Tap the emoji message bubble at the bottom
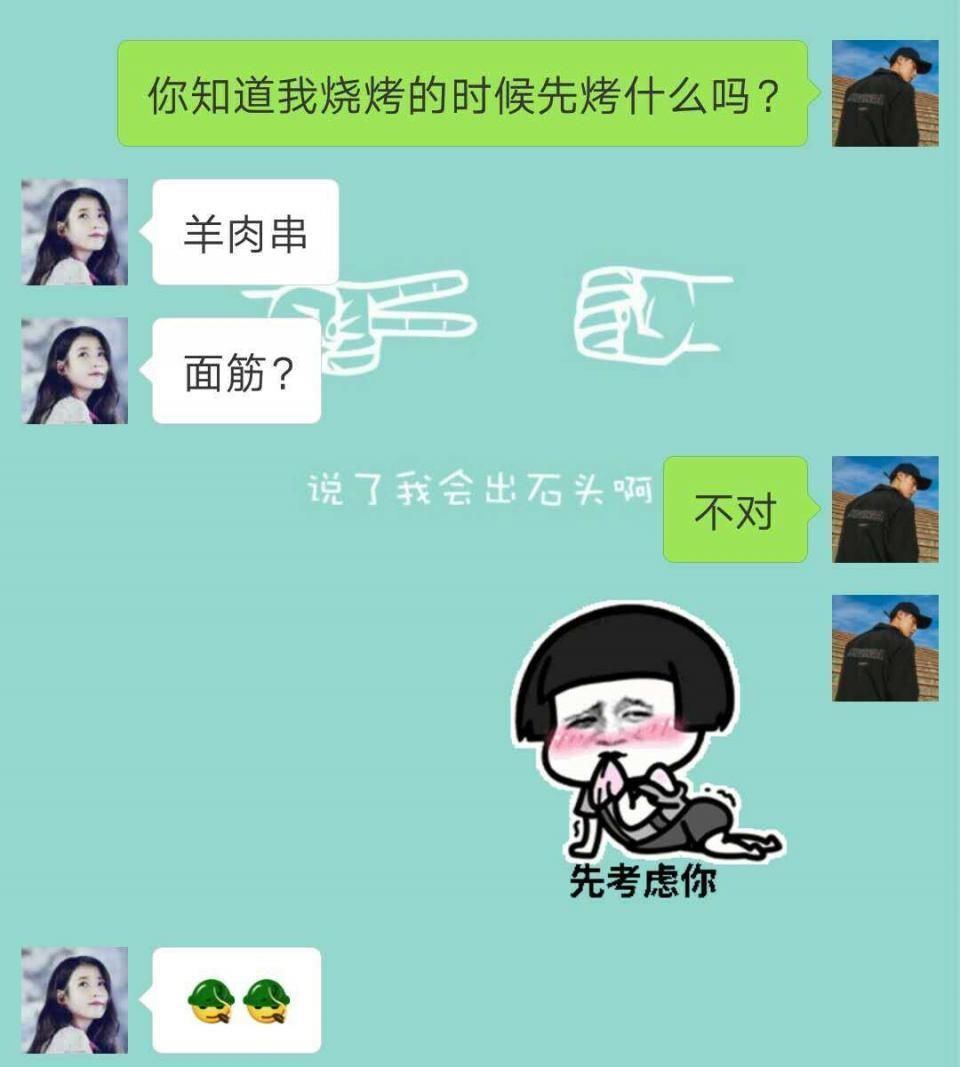This screenshot has height=1067, width=960. coord(235,1000)
